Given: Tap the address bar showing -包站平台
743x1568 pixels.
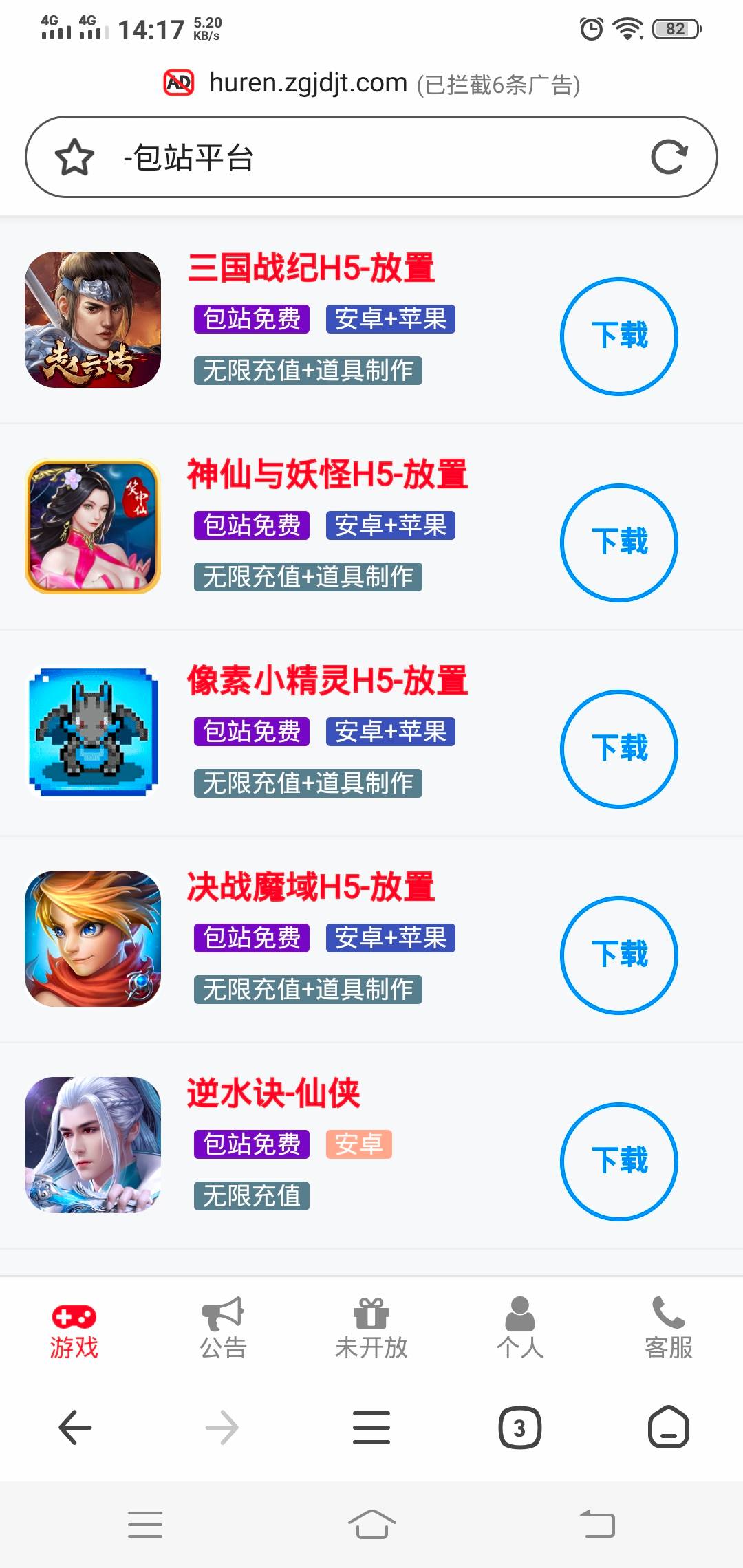Looking at the screenshot, I should [371, 157].
